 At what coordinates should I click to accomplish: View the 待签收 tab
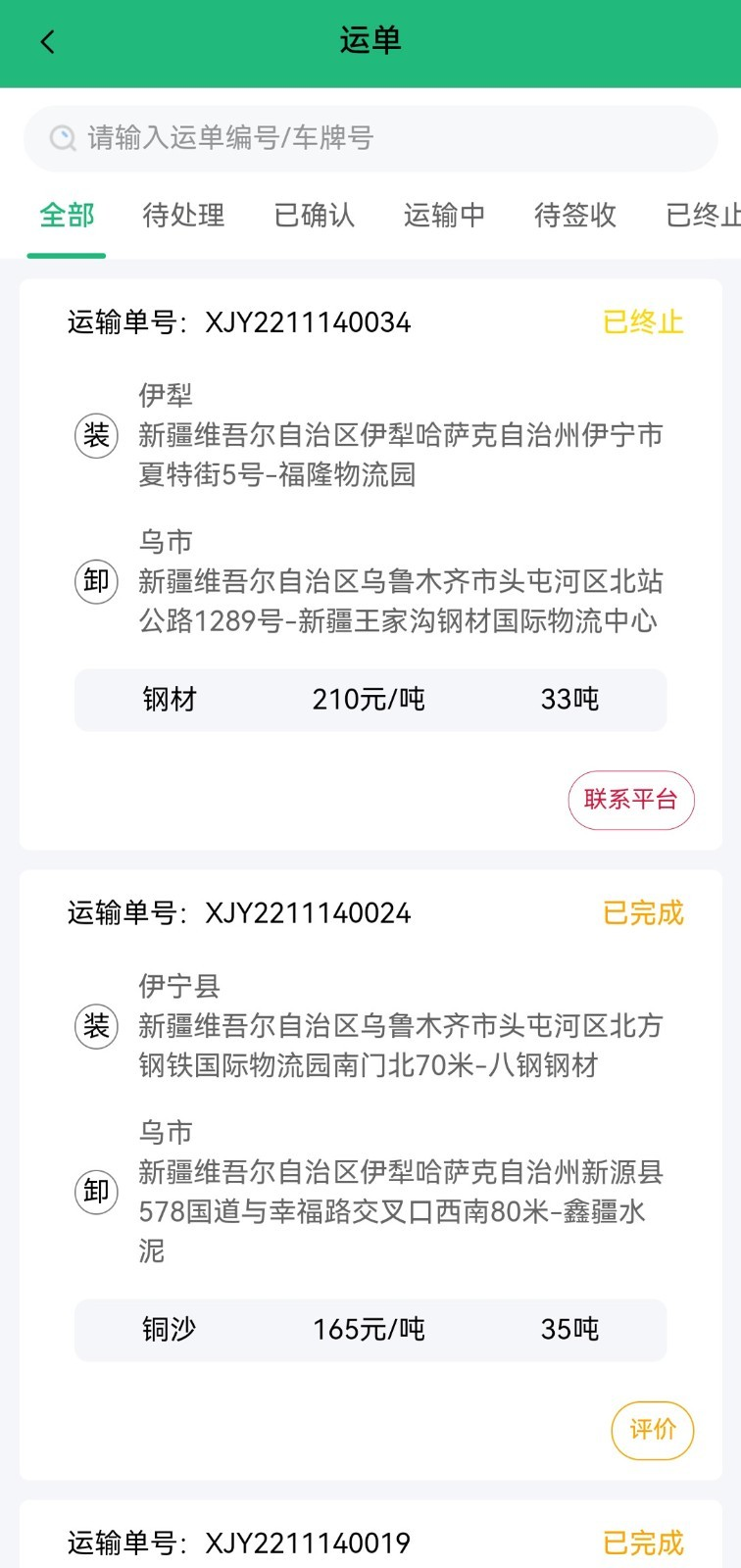[574, 215]
